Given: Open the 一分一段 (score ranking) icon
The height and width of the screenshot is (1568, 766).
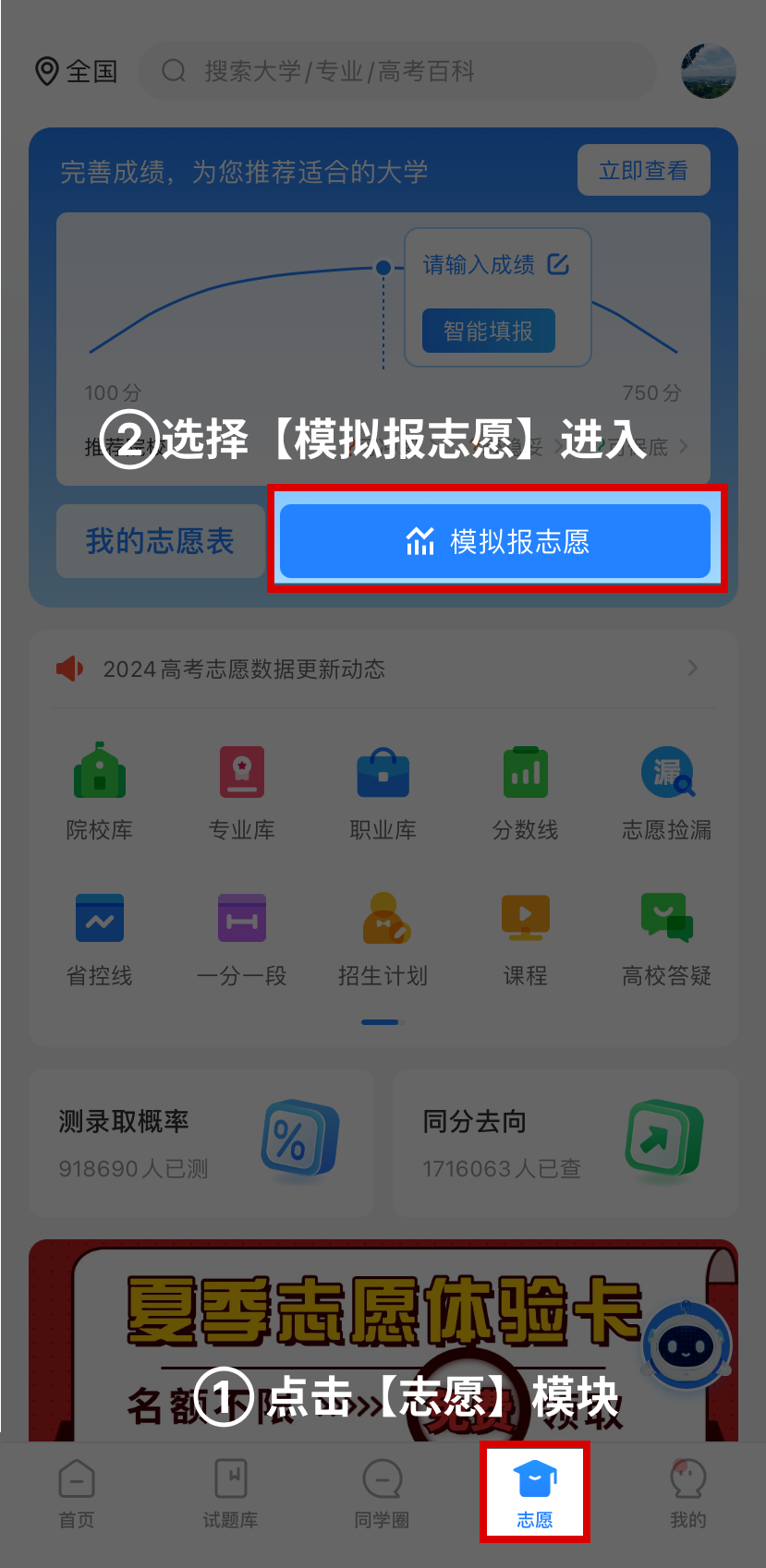Looking at the screenshot, I should 241,936.
